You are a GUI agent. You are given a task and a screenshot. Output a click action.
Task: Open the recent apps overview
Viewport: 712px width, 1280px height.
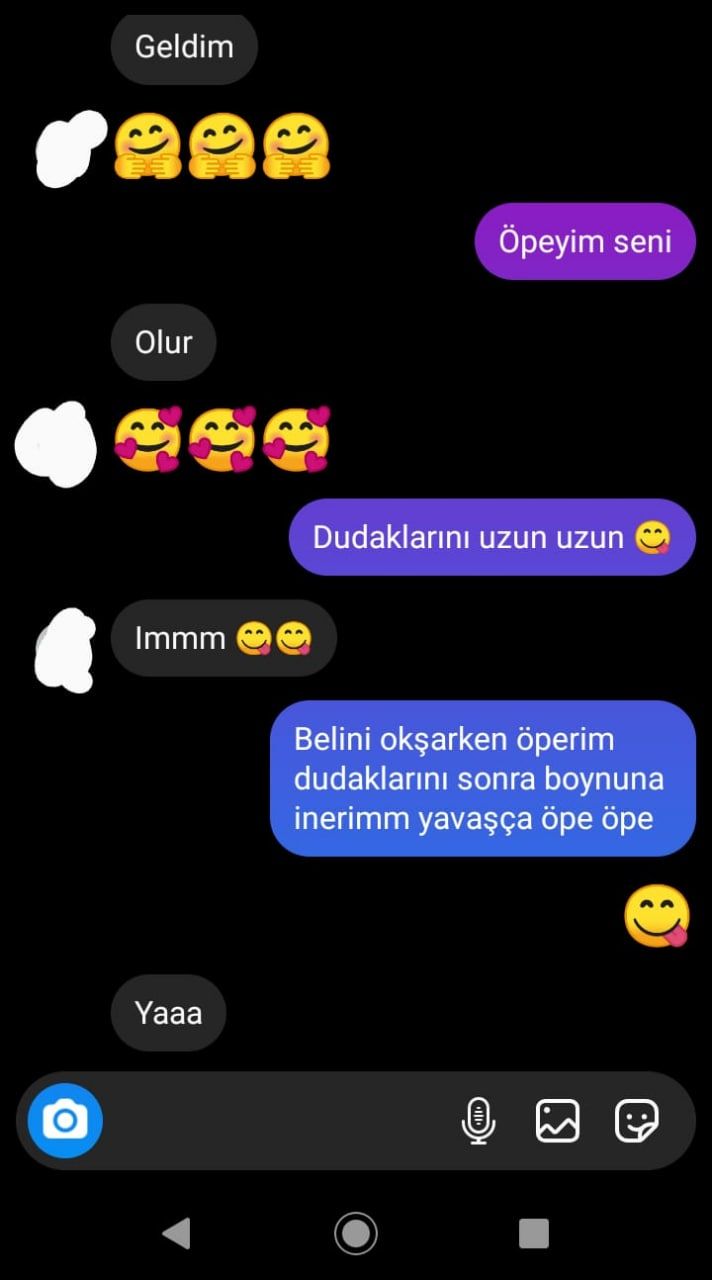[534, 1233]
